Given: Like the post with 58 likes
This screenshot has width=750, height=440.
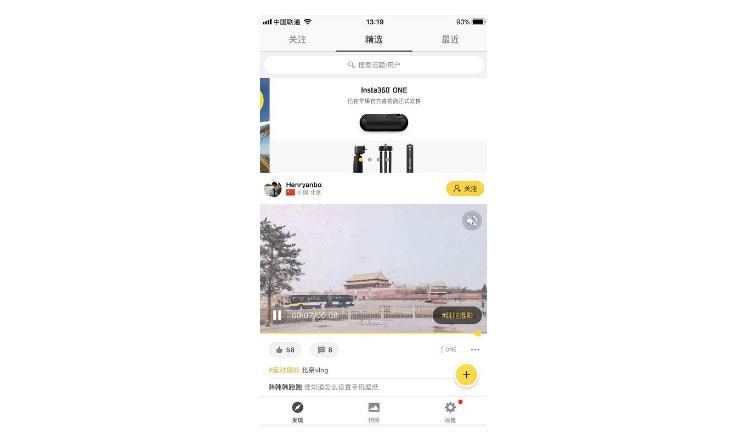Looking at the screenshot, I should point(285,350).
